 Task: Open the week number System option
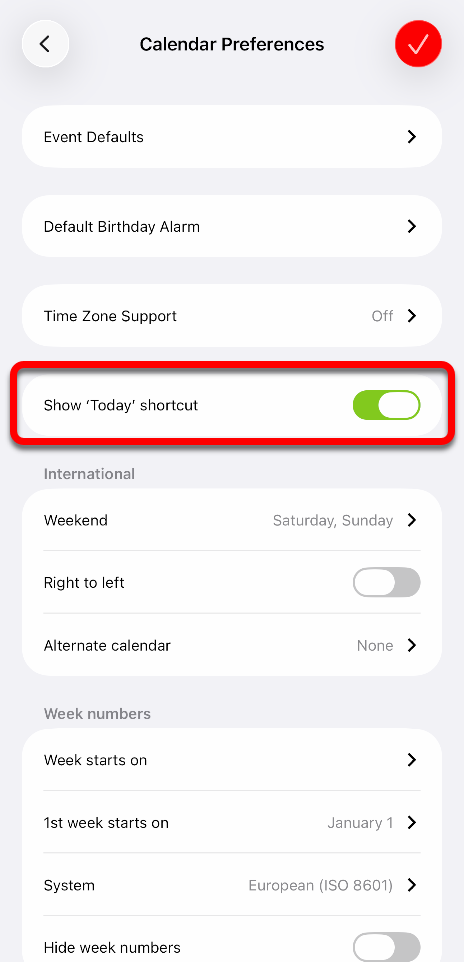click(232, 885)
